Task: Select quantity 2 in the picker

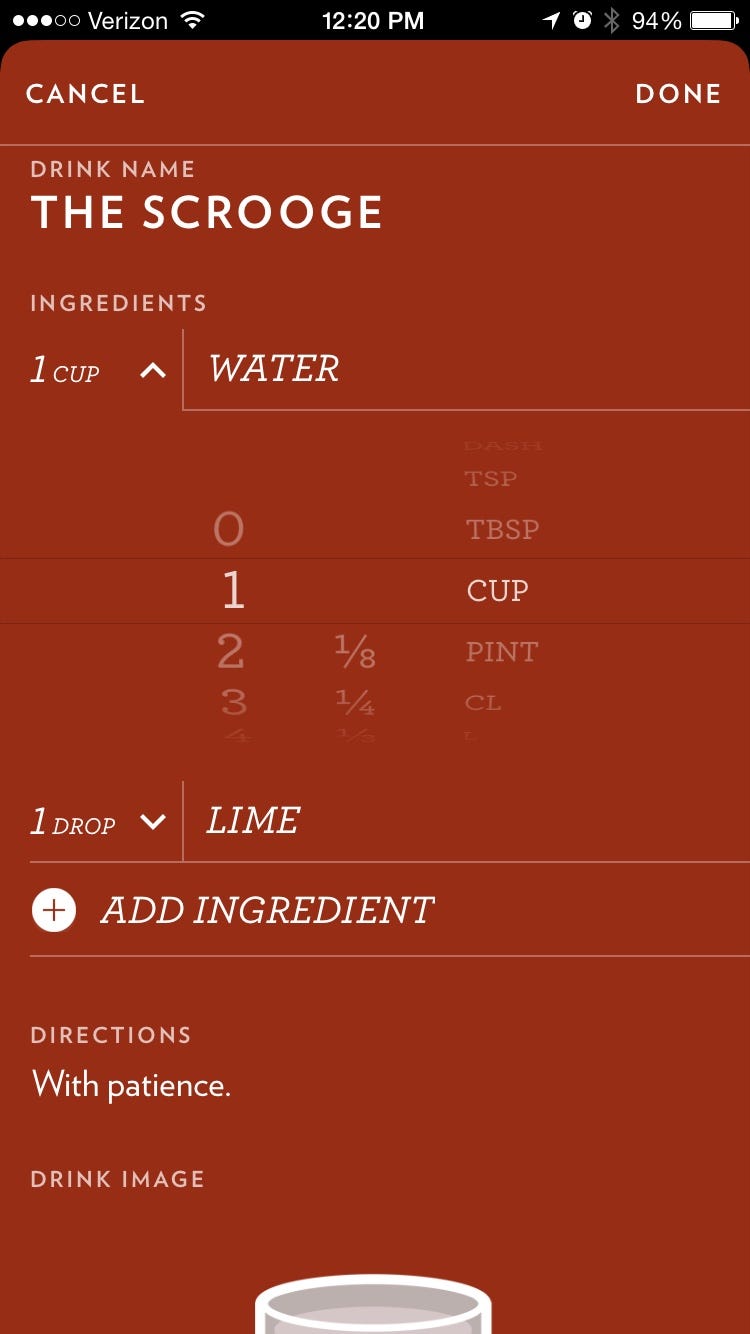Action: (x=230, y=653)
